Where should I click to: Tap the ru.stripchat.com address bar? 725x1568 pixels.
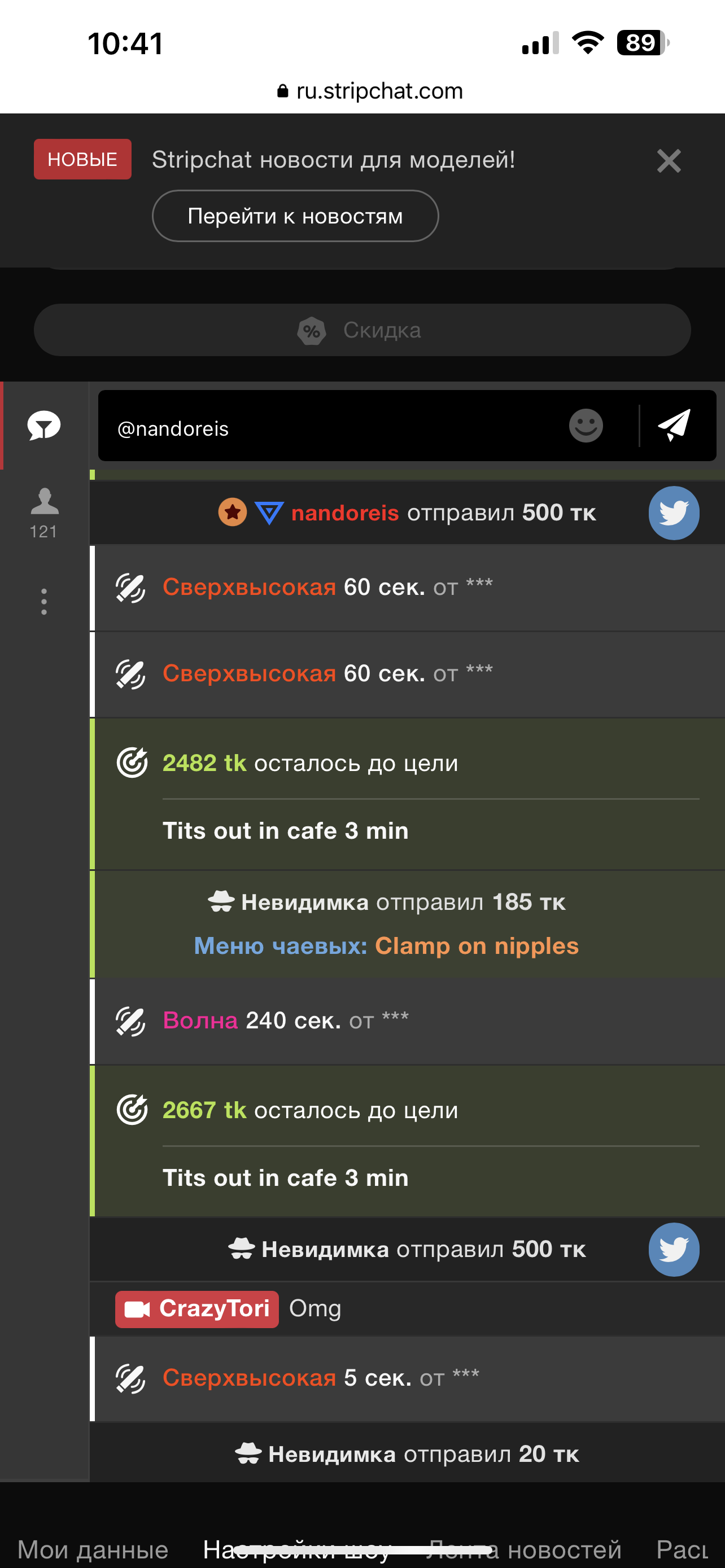(369, 91)
